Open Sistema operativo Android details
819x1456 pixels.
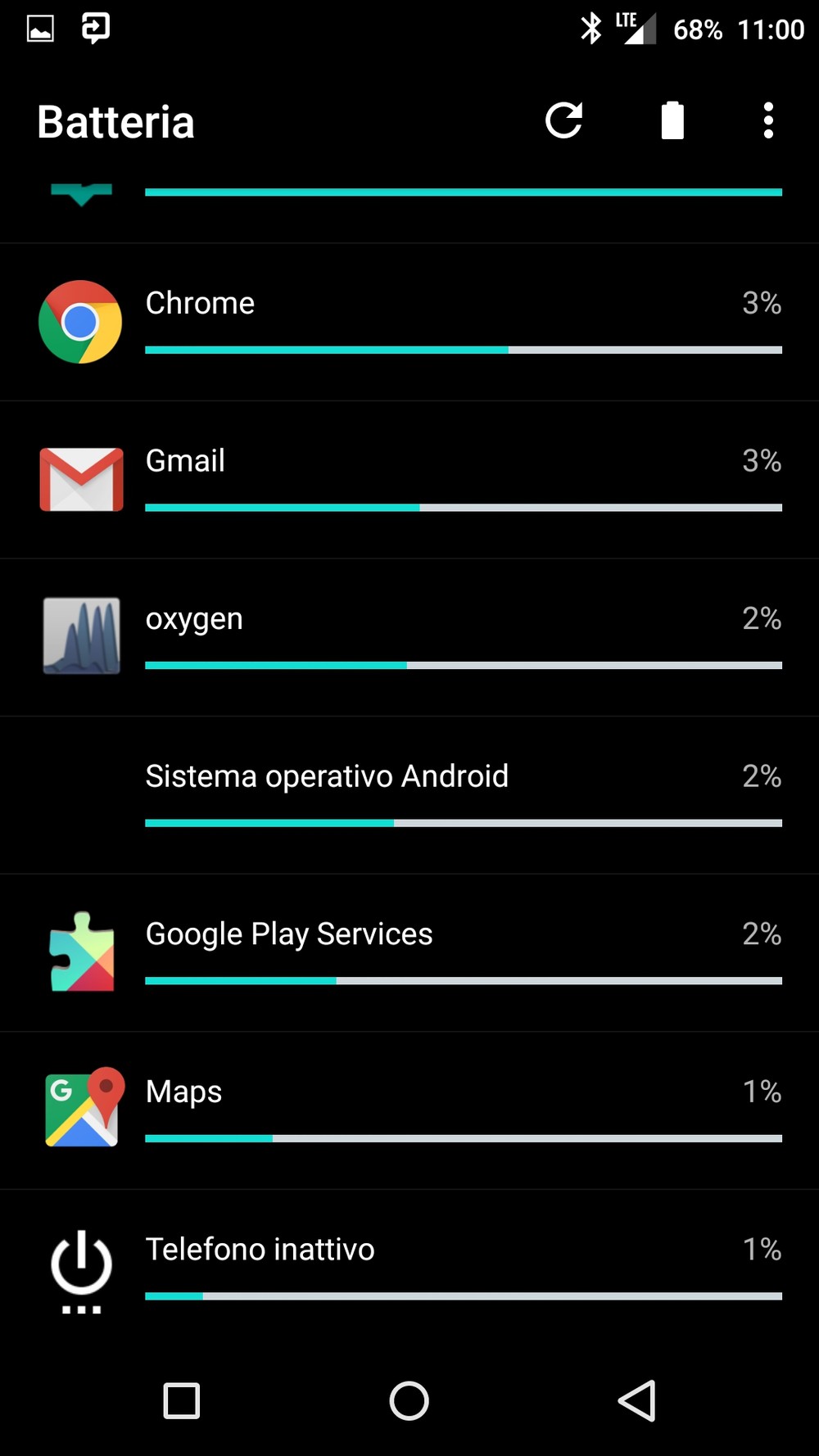[409, 794]
